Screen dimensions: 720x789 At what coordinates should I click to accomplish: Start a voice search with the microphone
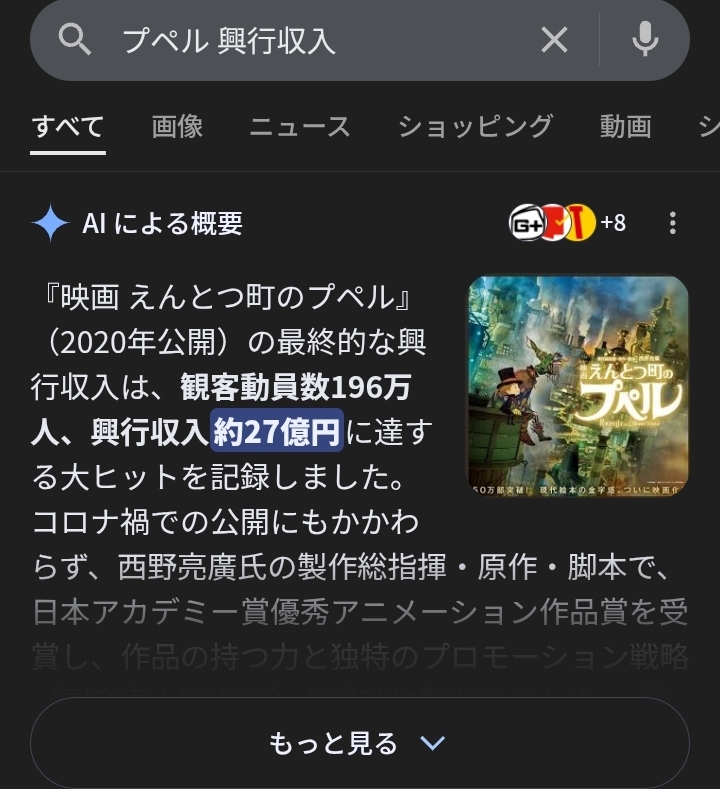click(x=645, y=40)
